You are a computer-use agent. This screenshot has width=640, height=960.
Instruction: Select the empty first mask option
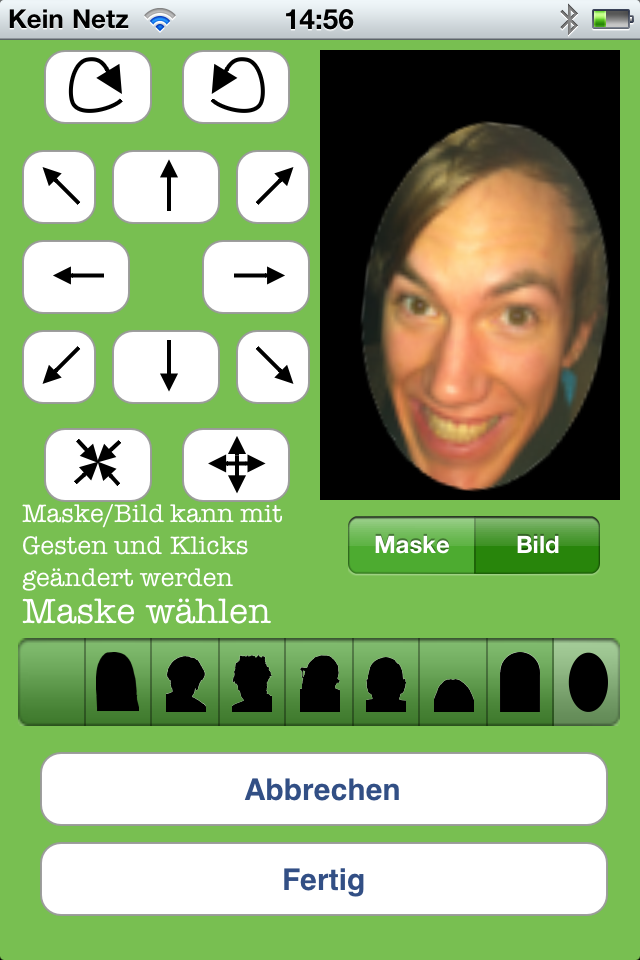pyautogui.click(x=52, y=682)
